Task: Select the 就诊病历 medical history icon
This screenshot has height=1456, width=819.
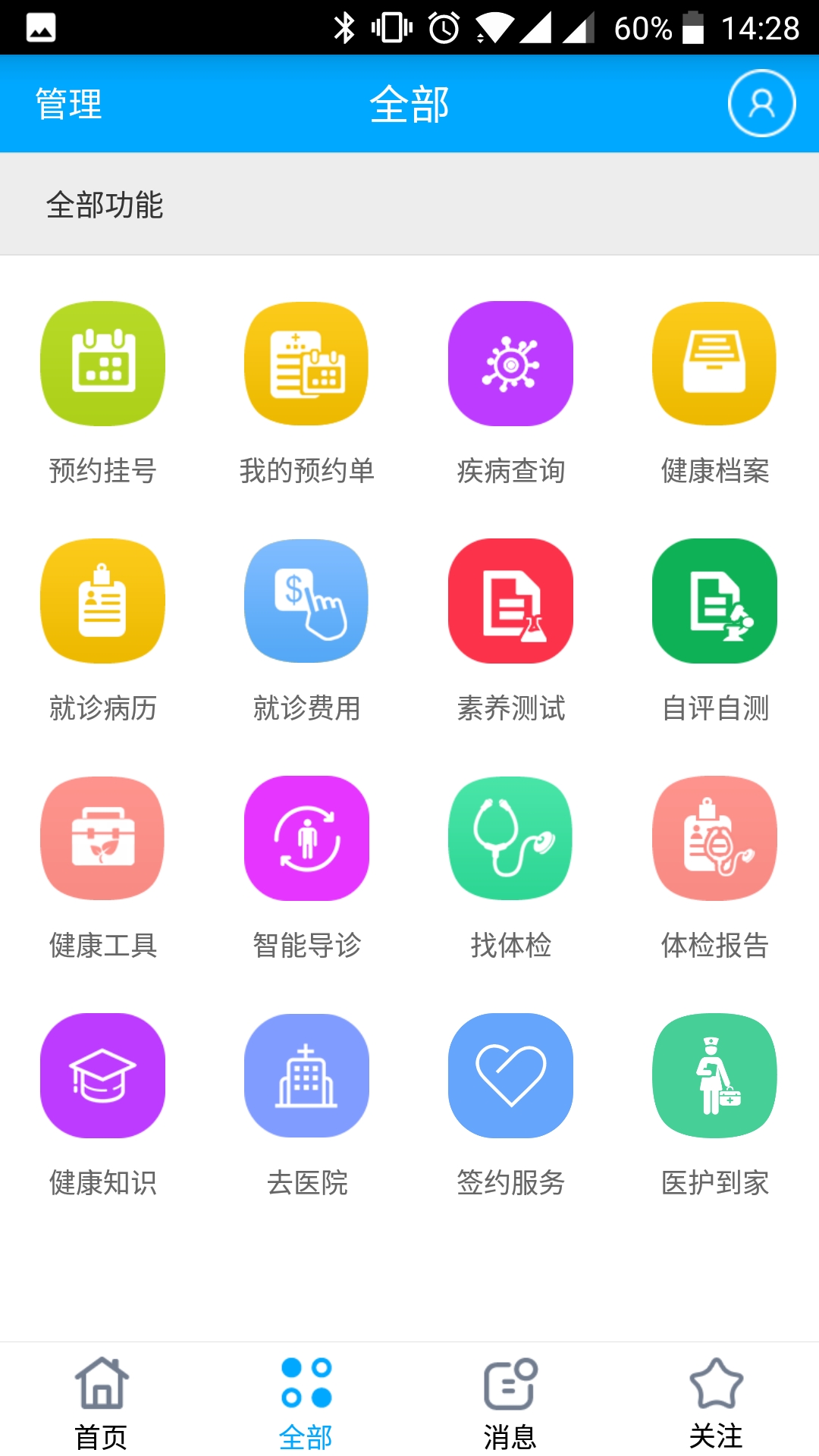Action: point(103,601)
